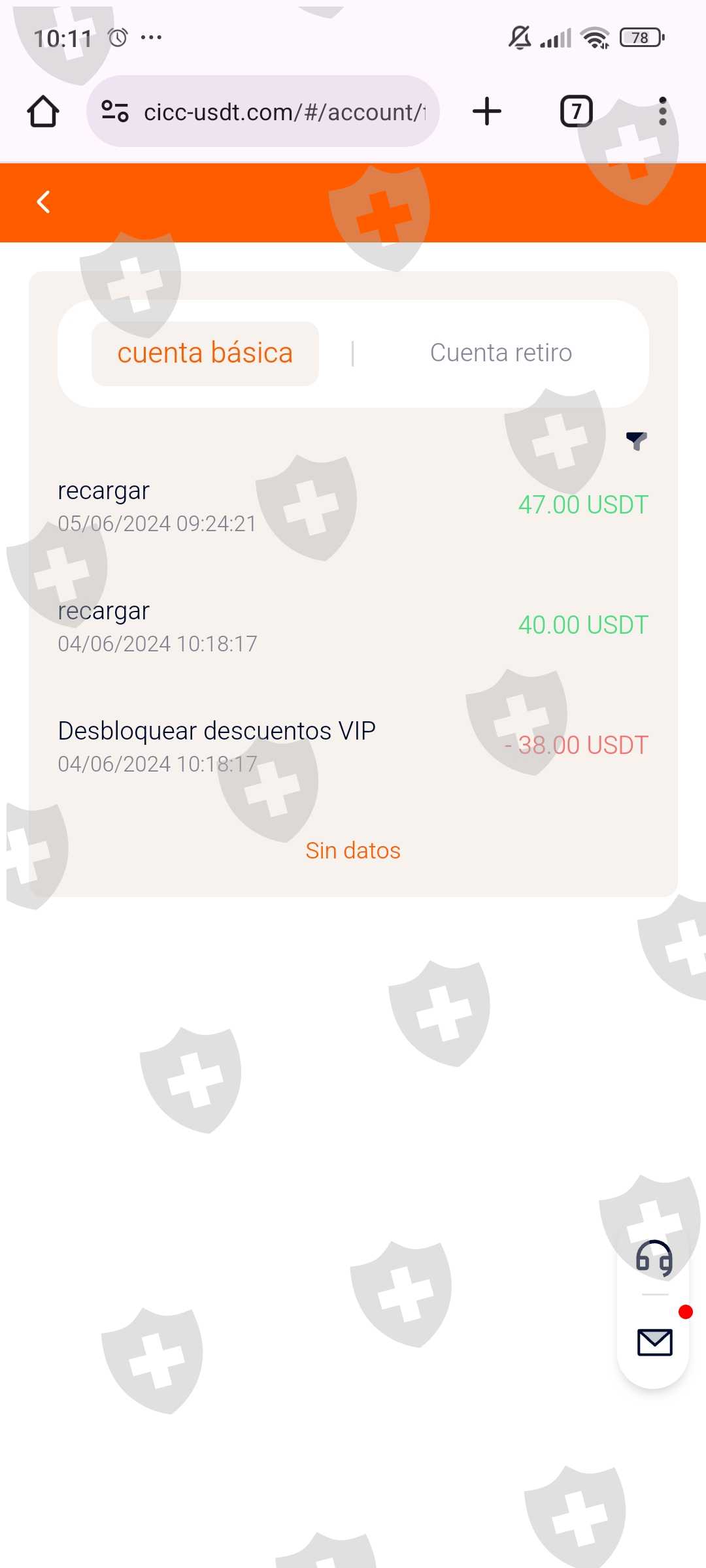The width and height of the screenshot is (706, 1568).
Task: Open a new browser tab
Action: point(487,111)
